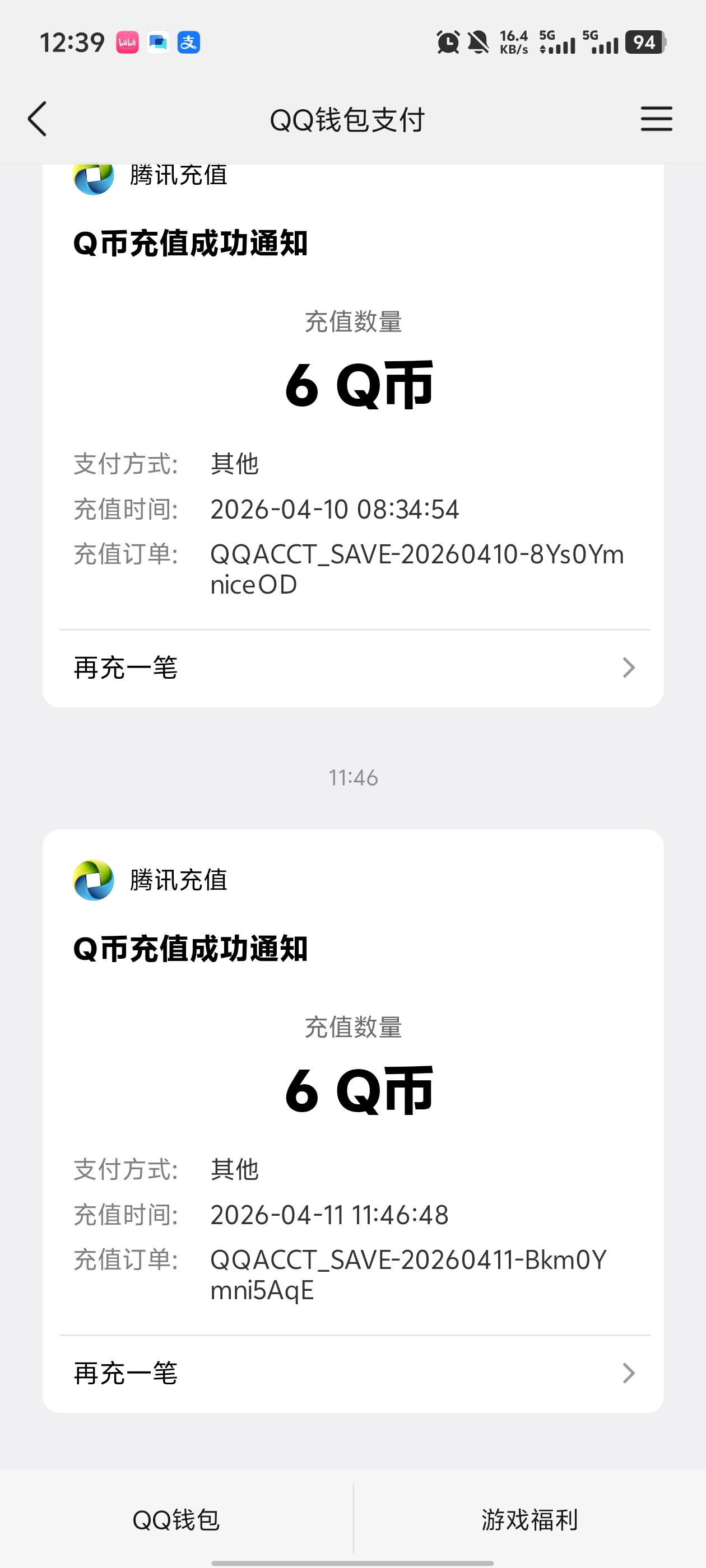Image resolution: width=706 pixels, height=1568 pixels.
Task: Tap 再充一笔 under the 2026-04-11 order
Action: tap(354, 1373)
